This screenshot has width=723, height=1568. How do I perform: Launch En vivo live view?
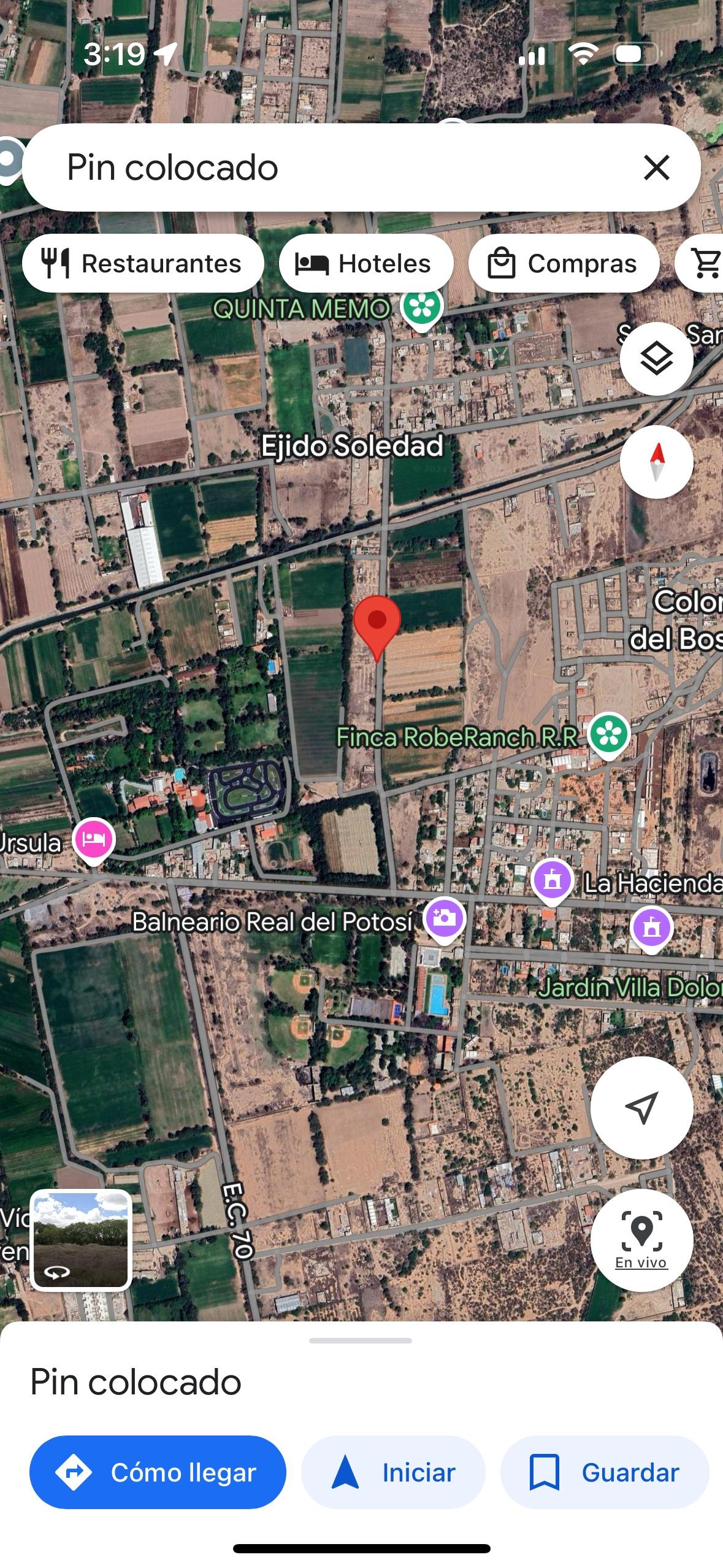point(641,1240)
